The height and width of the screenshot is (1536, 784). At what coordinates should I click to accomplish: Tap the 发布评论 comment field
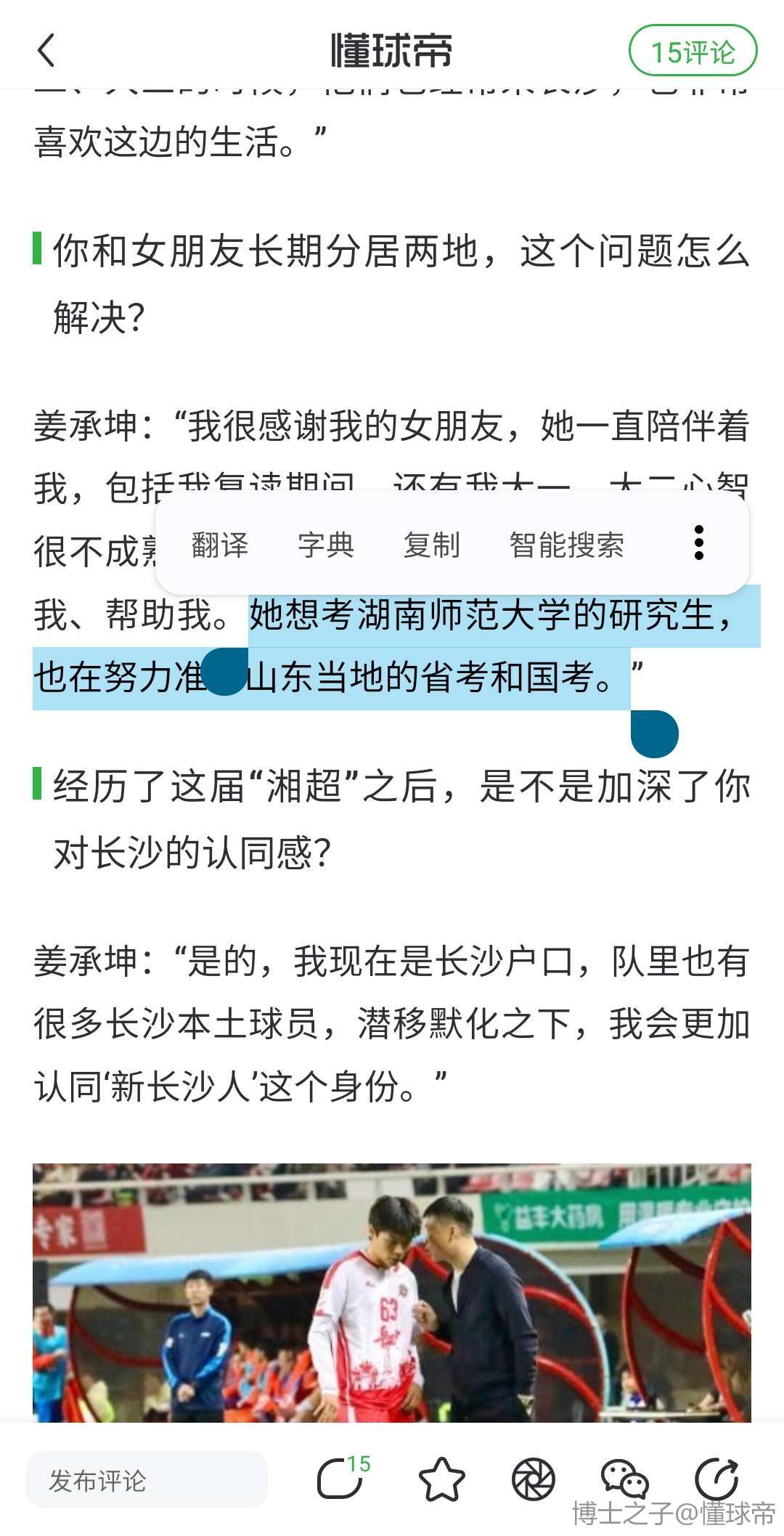[x=147, y=1480]
